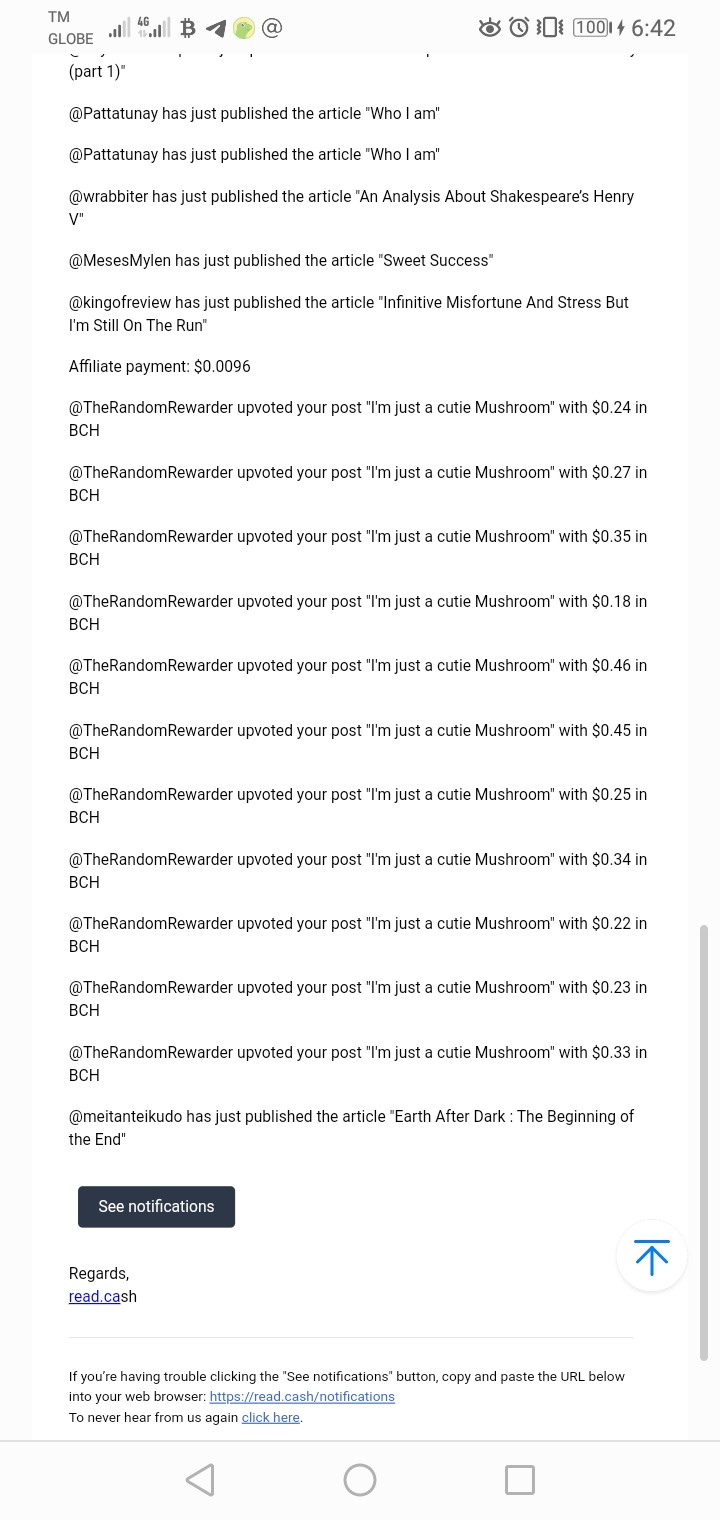Jump to top with the arrow button
Viewport: 720px width, 1520px height.
click(x=651, y=1256)
